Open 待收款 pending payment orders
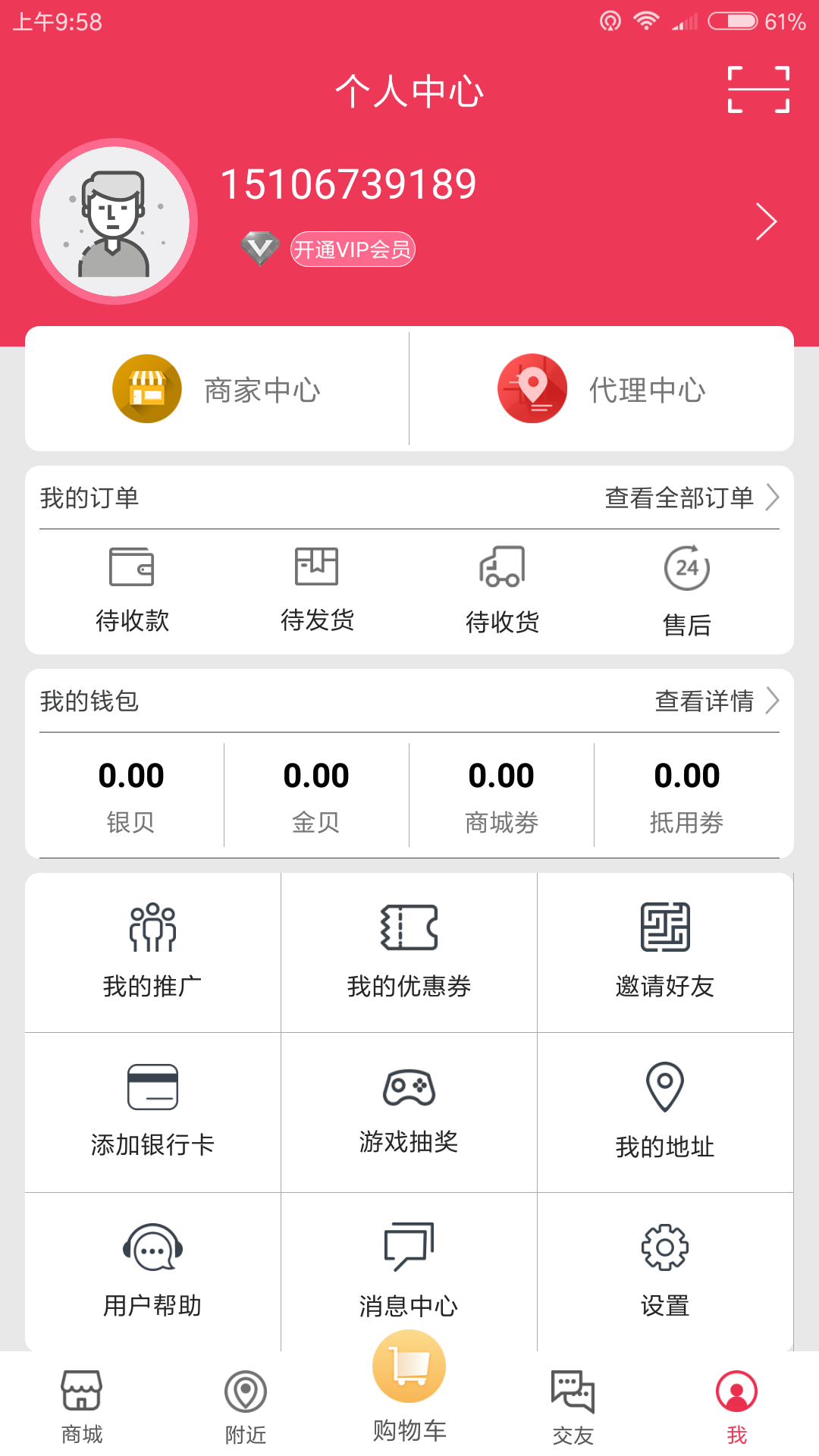 (132, 588)
